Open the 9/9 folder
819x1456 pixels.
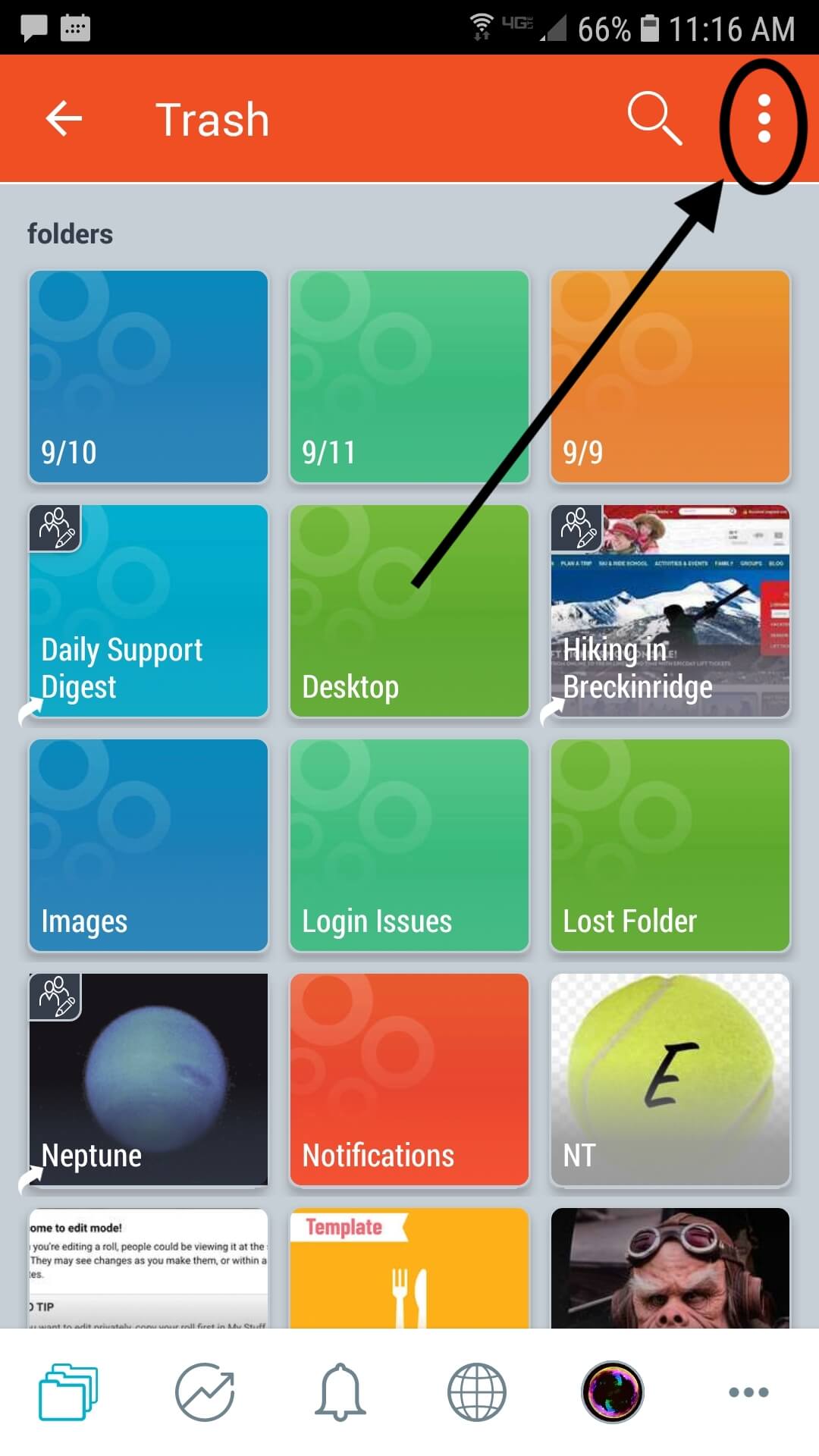670,377
